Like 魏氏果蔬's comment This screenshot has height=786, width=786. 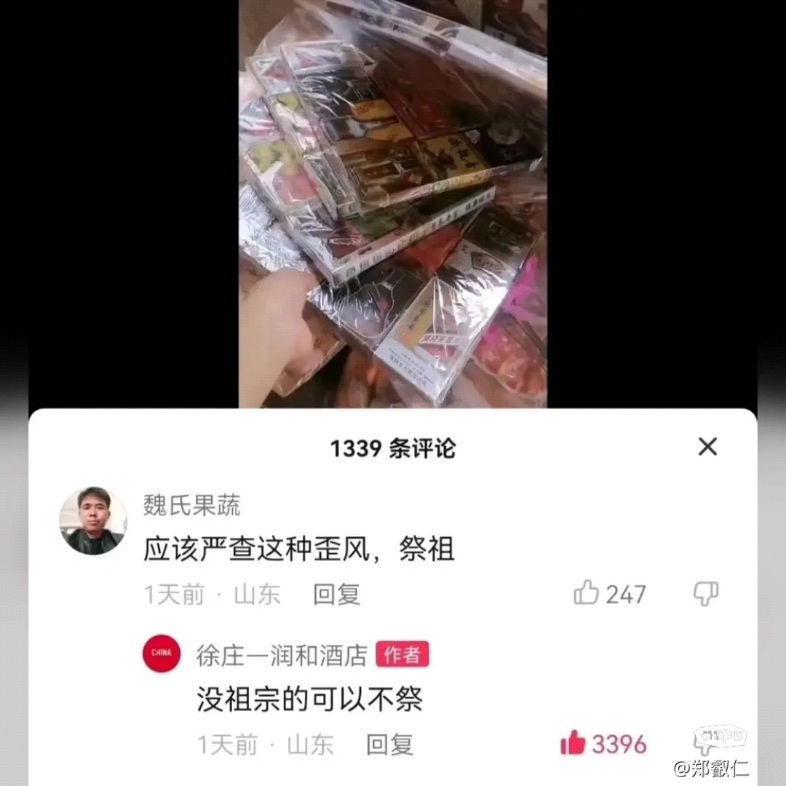586,593
